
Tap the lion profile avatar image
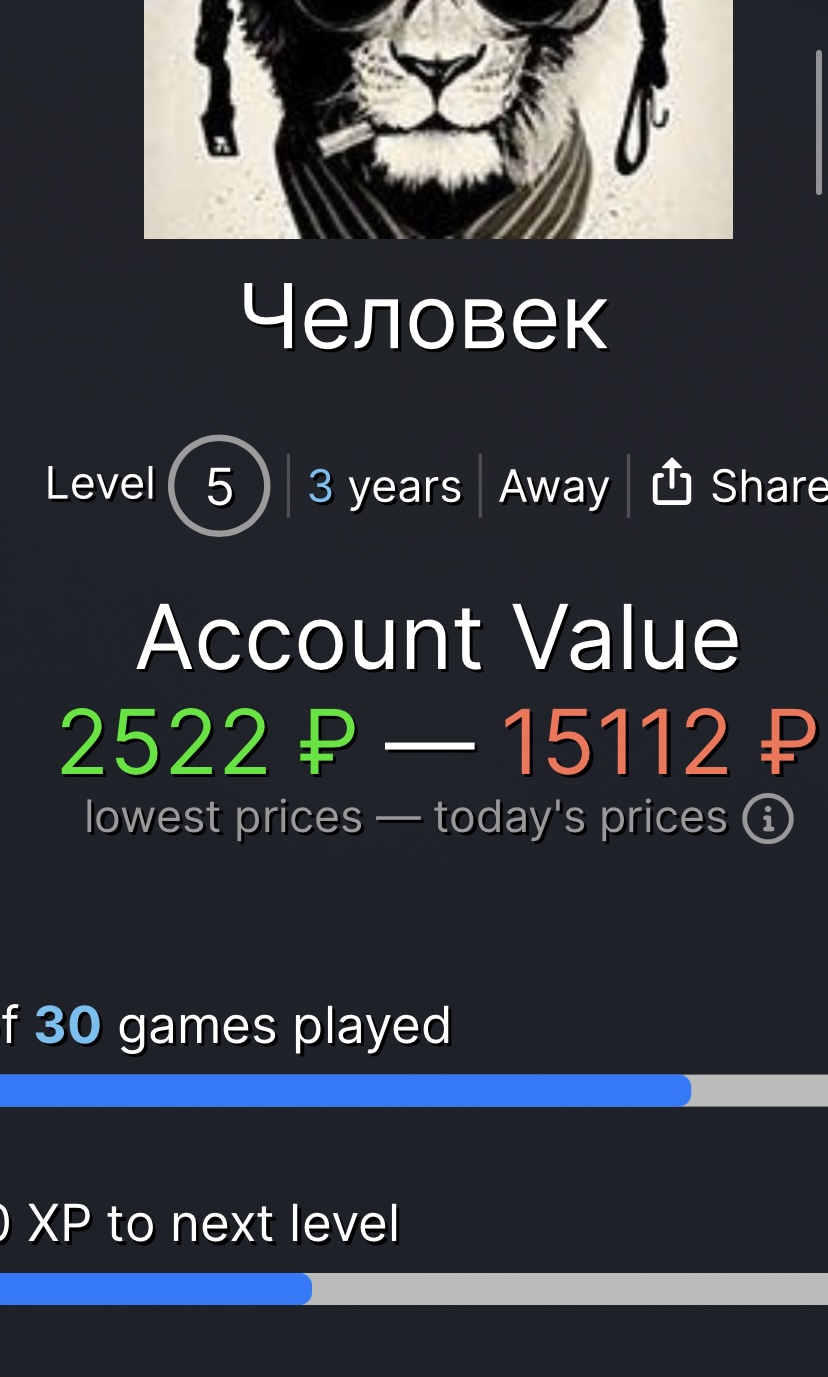point(438,119)
